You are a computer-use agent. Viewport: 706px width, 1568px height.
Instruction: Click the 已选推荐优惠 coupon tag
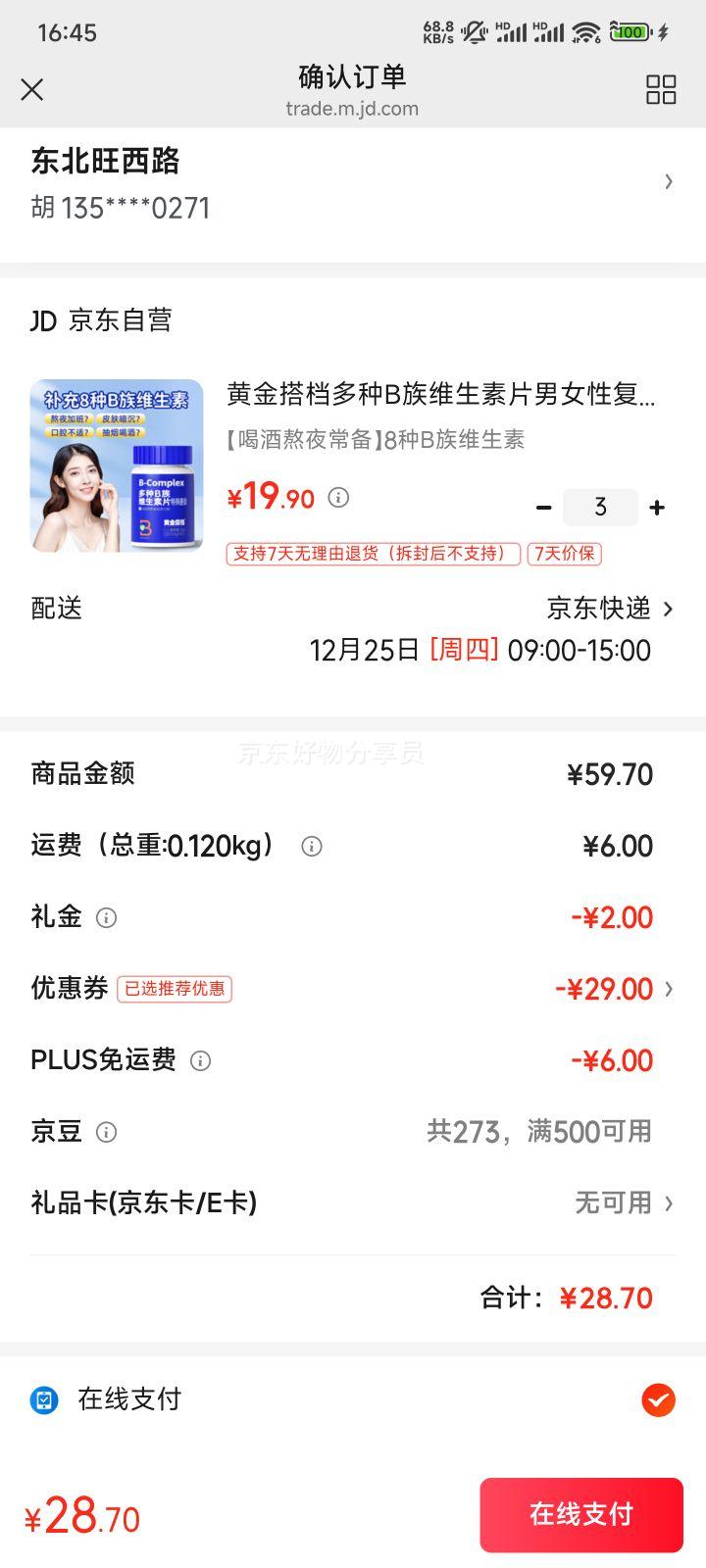[x=175, y=989]
